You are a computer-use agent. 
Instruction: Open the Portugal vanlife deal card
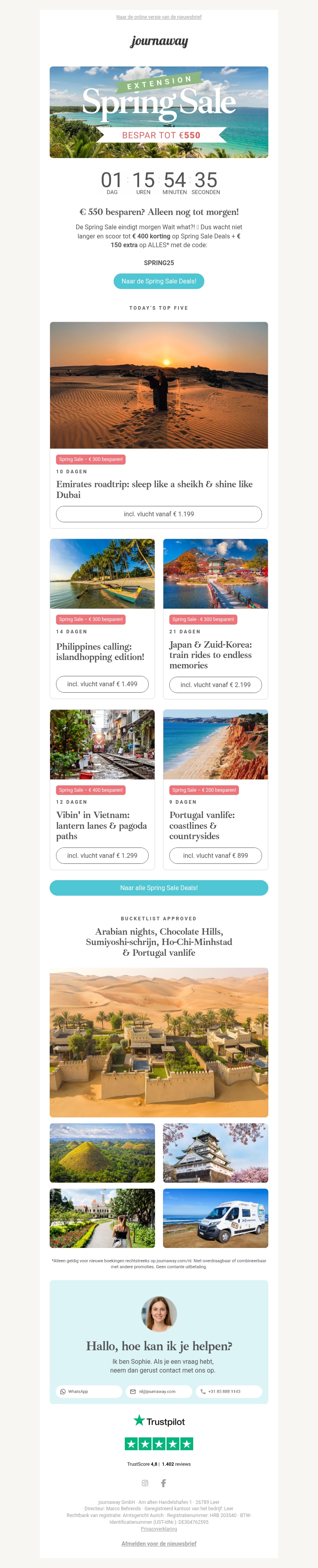(x=215, y=744)
